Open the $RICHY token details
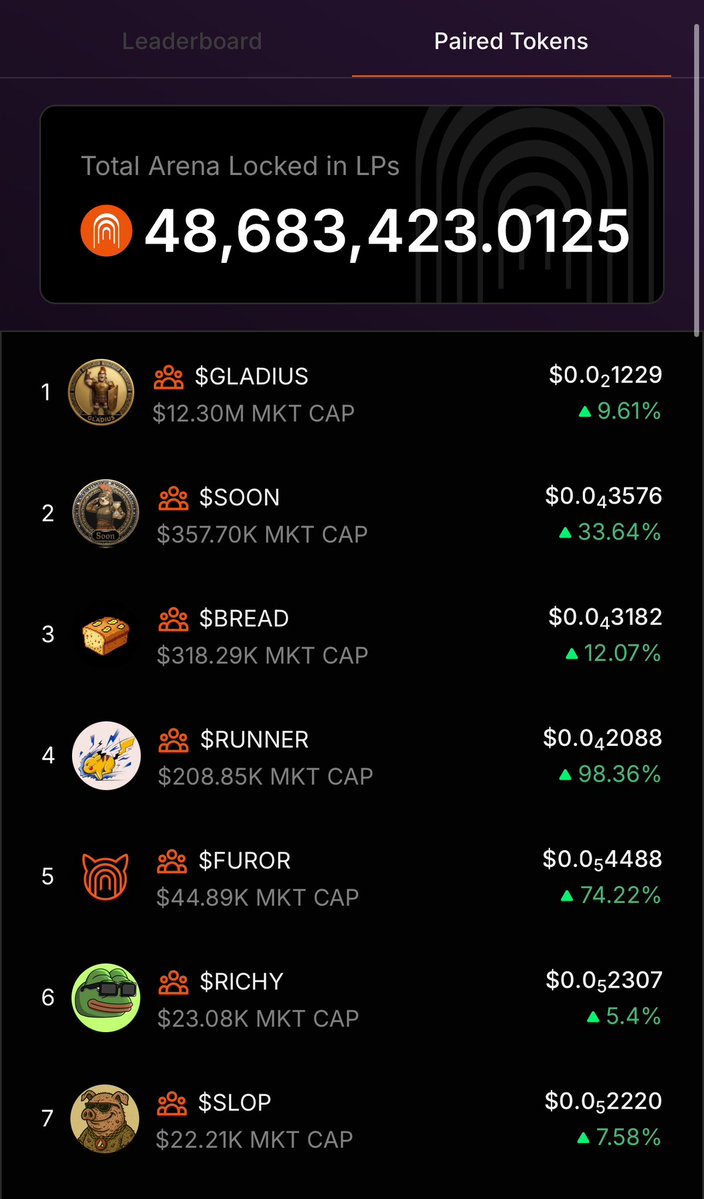This screenshot has height=1199, width=704. [241, 982]
